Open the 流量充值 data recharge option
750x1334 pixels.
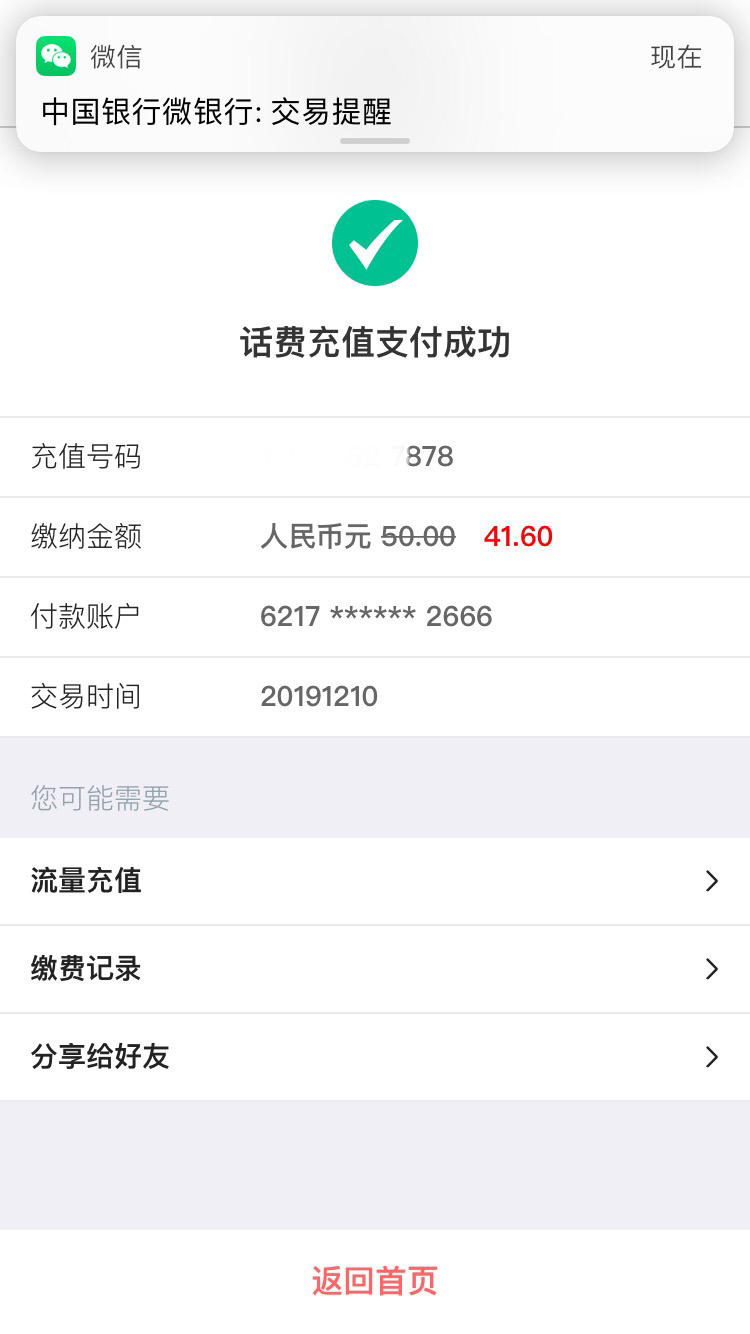(x=85, y=881)
